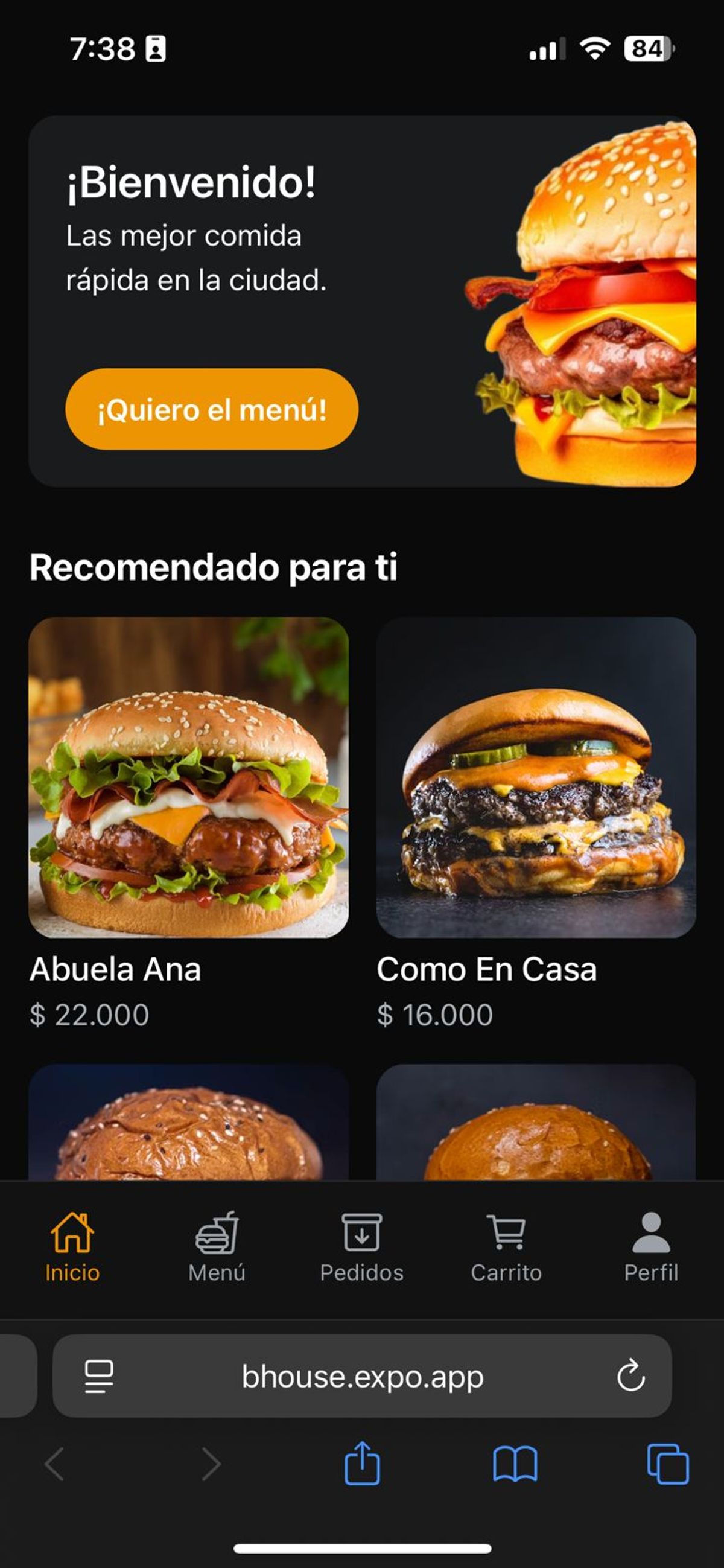Tap the Pedidos orders box icon
The image size is (724, 1568).
(363, 1231)
